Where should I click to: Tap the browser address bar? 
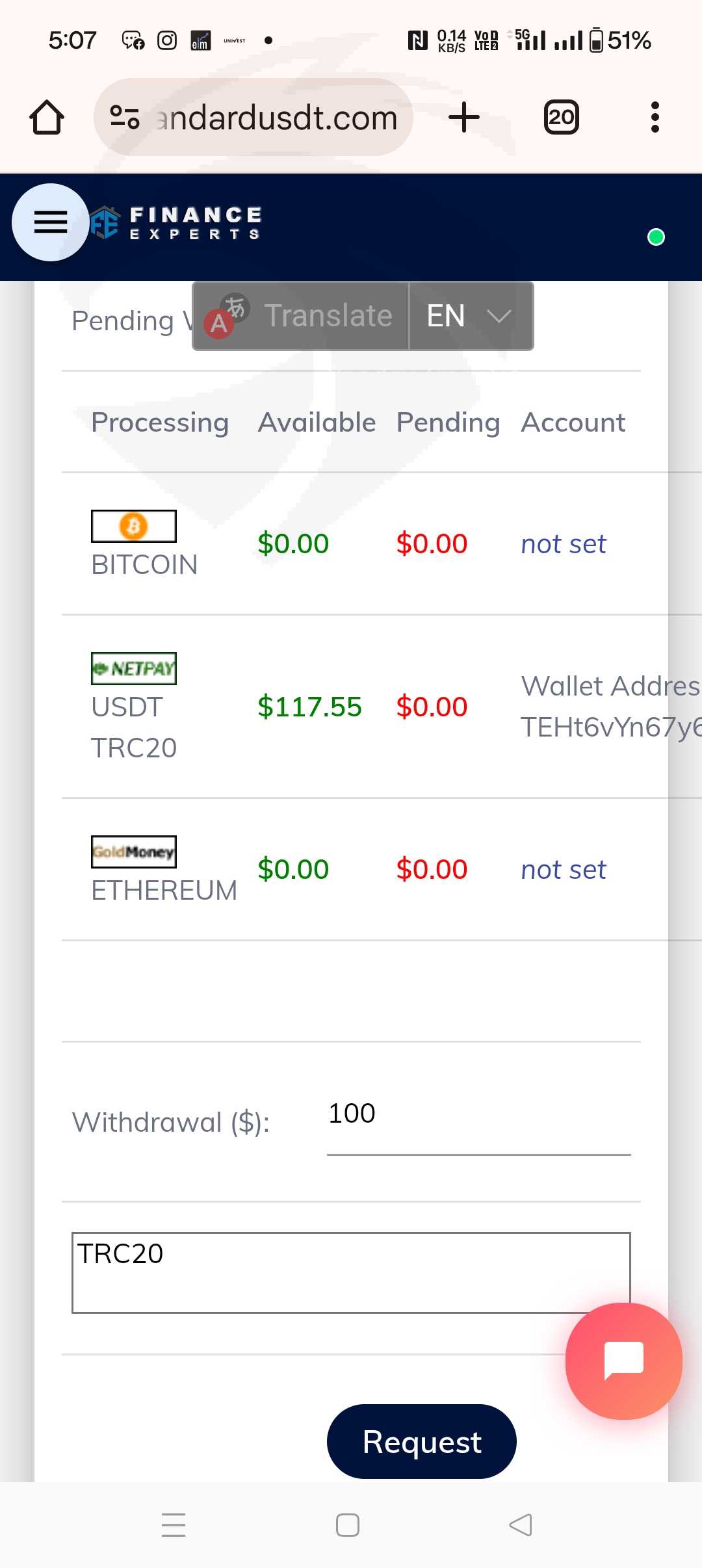pos(253,118)
